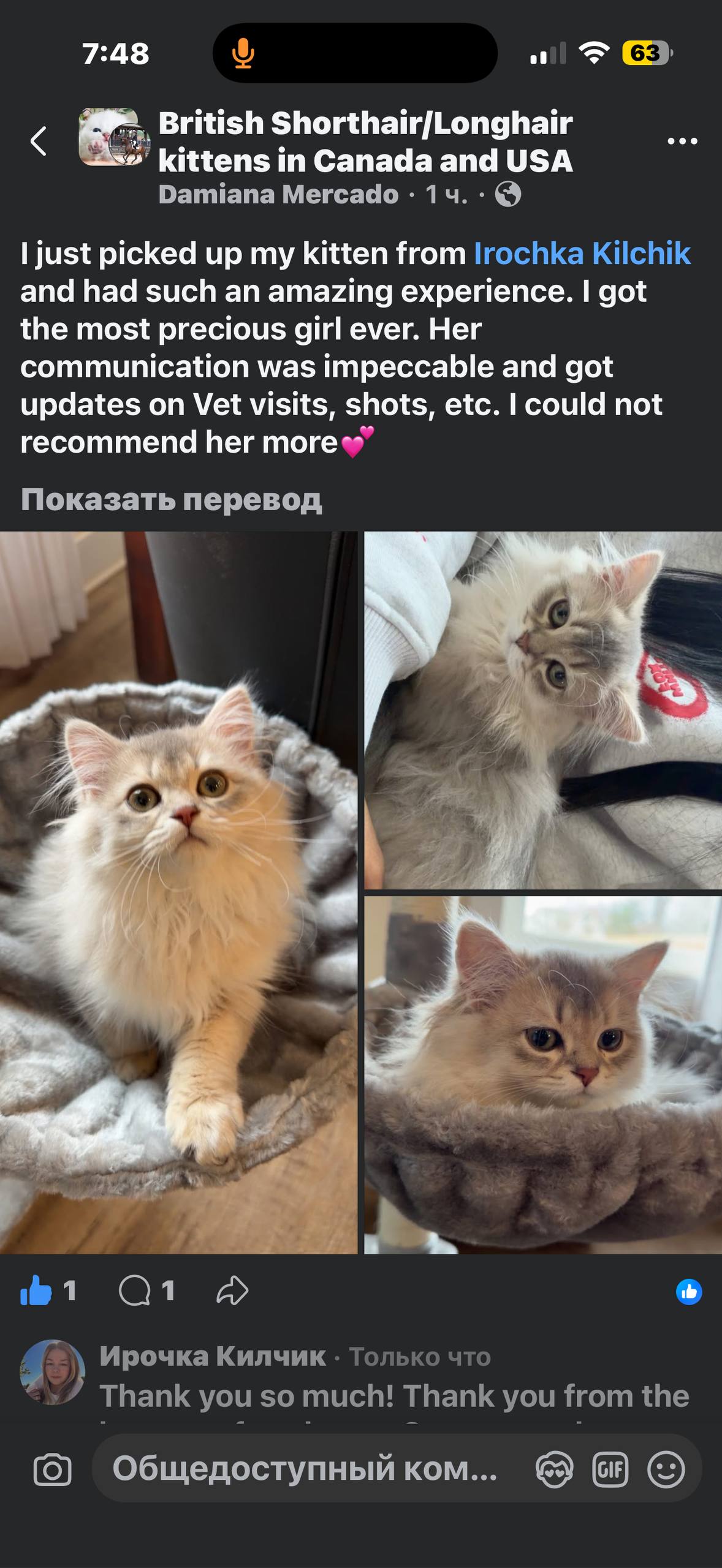This screenshot has width=722, height=1568.
Task: Open Ирочка Килчик's commenter profile
Action: tap(212, 1357)
